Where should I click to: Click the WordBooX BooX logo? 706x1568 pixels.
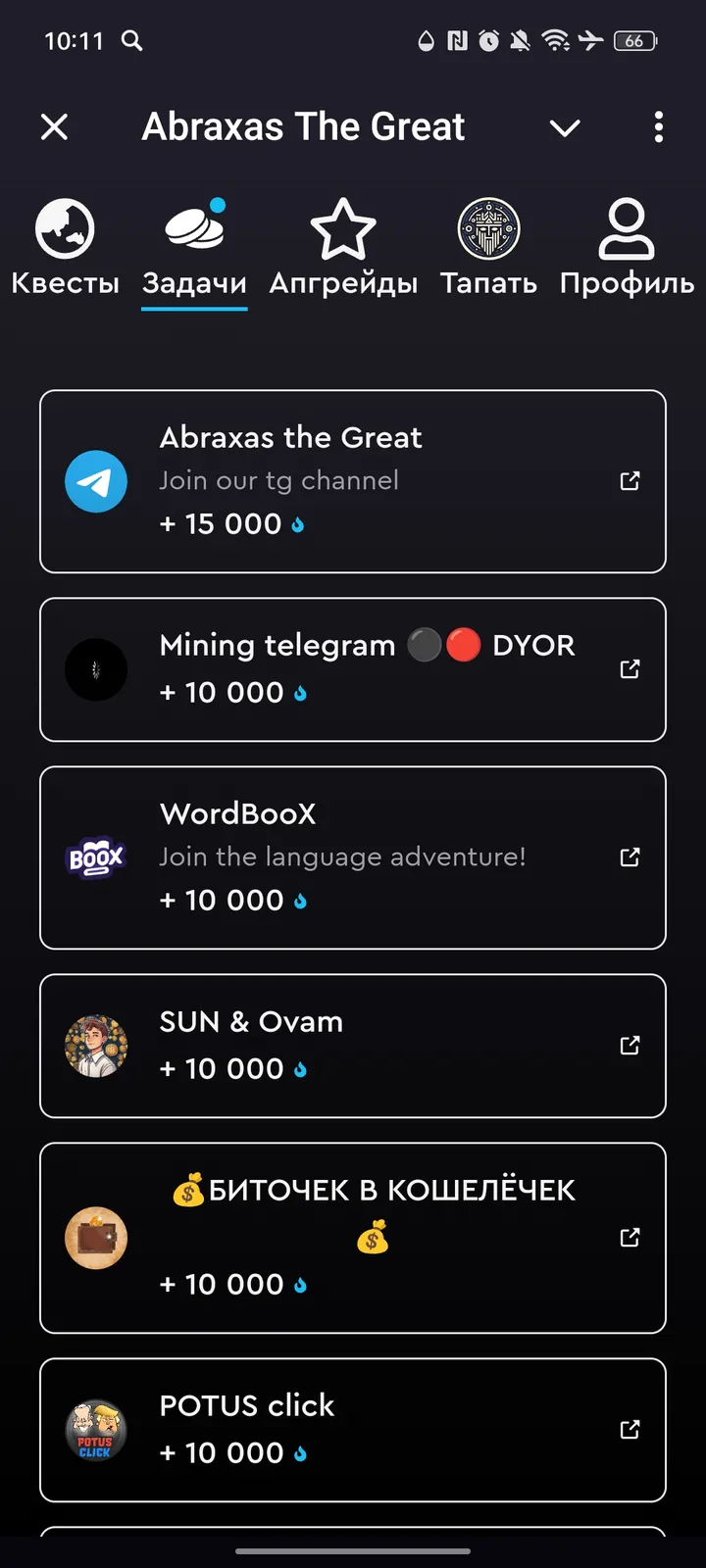[95, 857]
